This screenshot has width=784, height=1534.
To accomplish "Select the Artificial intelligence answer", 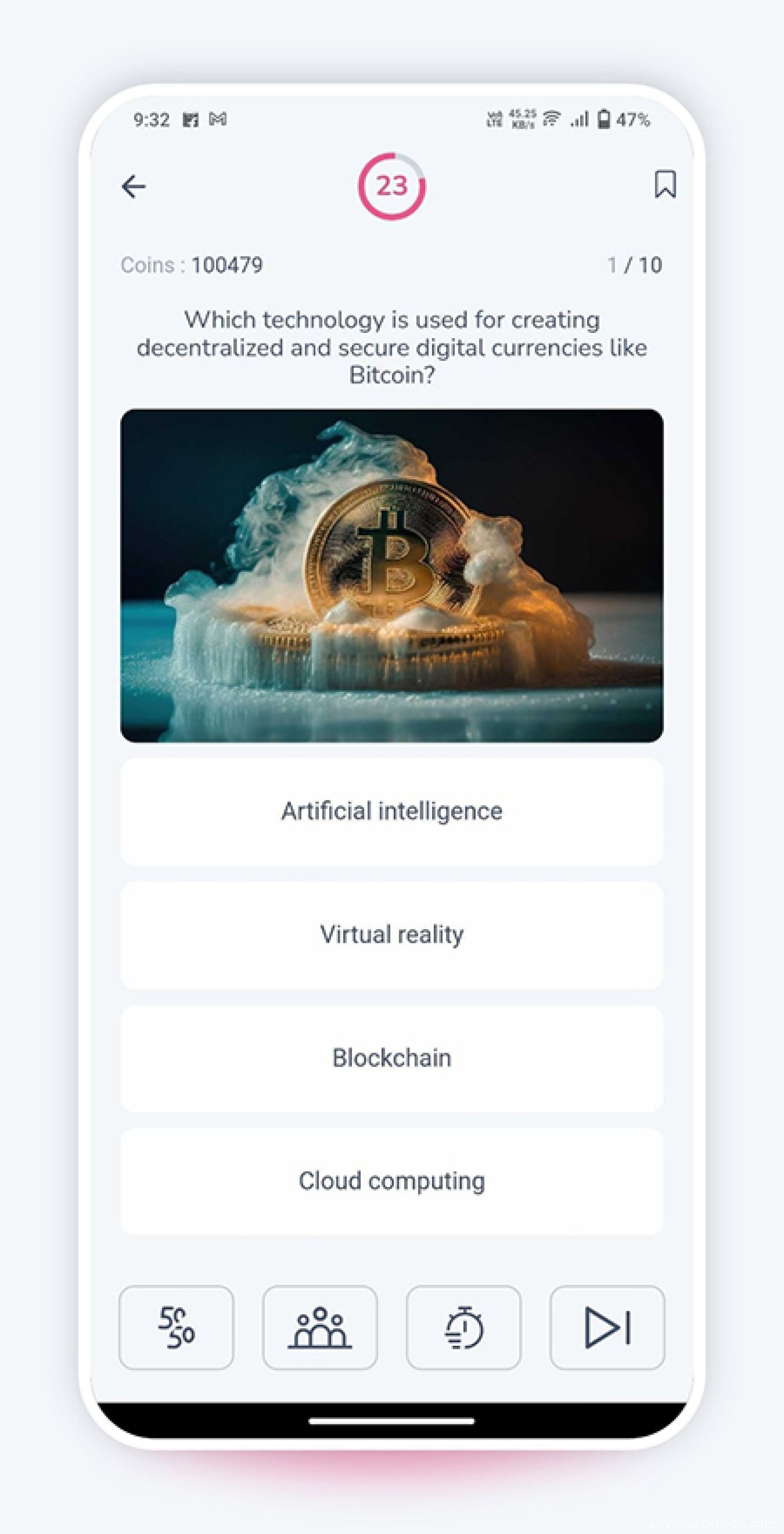I will (x=392, y=811).
